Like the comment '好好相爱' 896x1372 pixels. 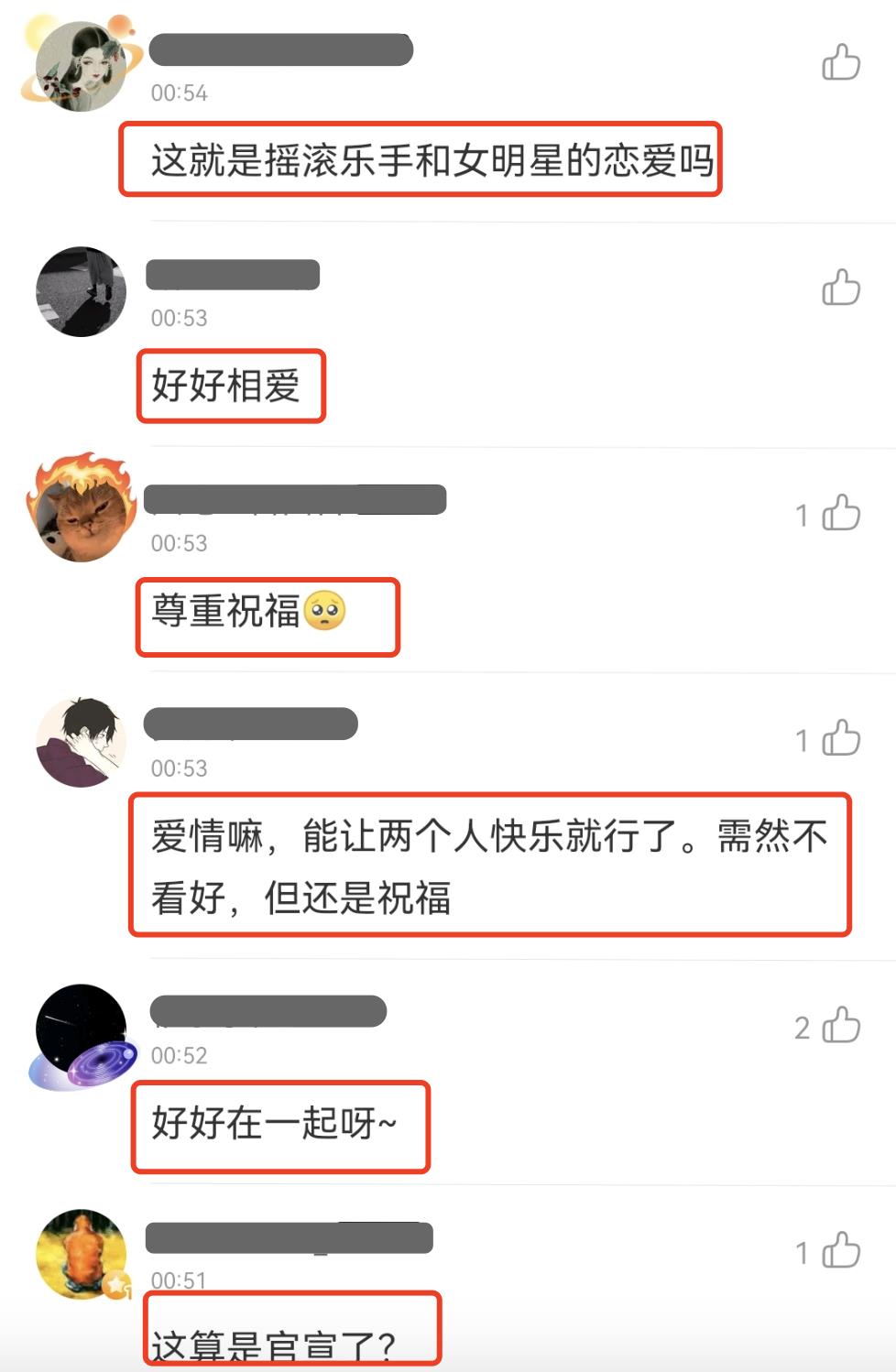pyautogui.click(x=840, y=288)
